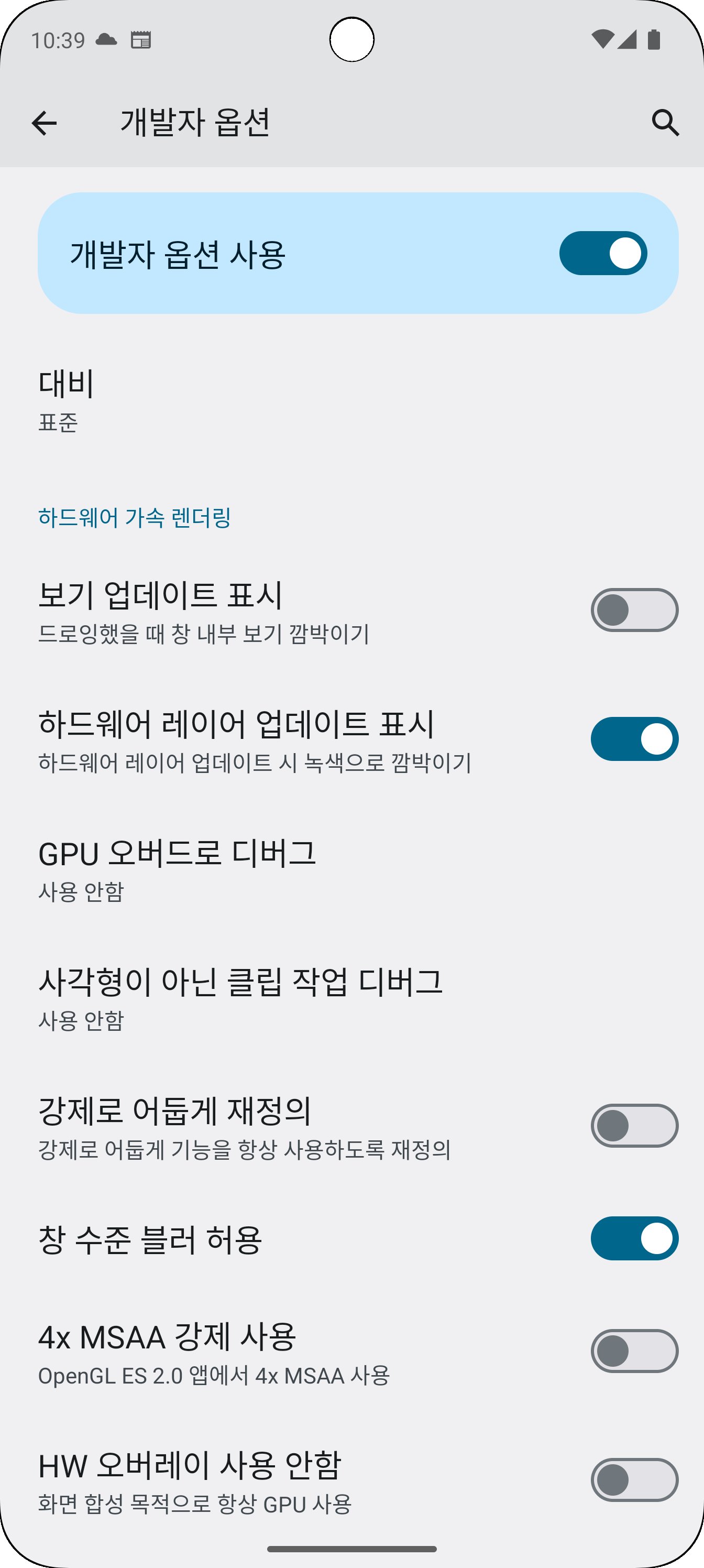Turn off 창 수준 블러 허용

click(633, 1239)
